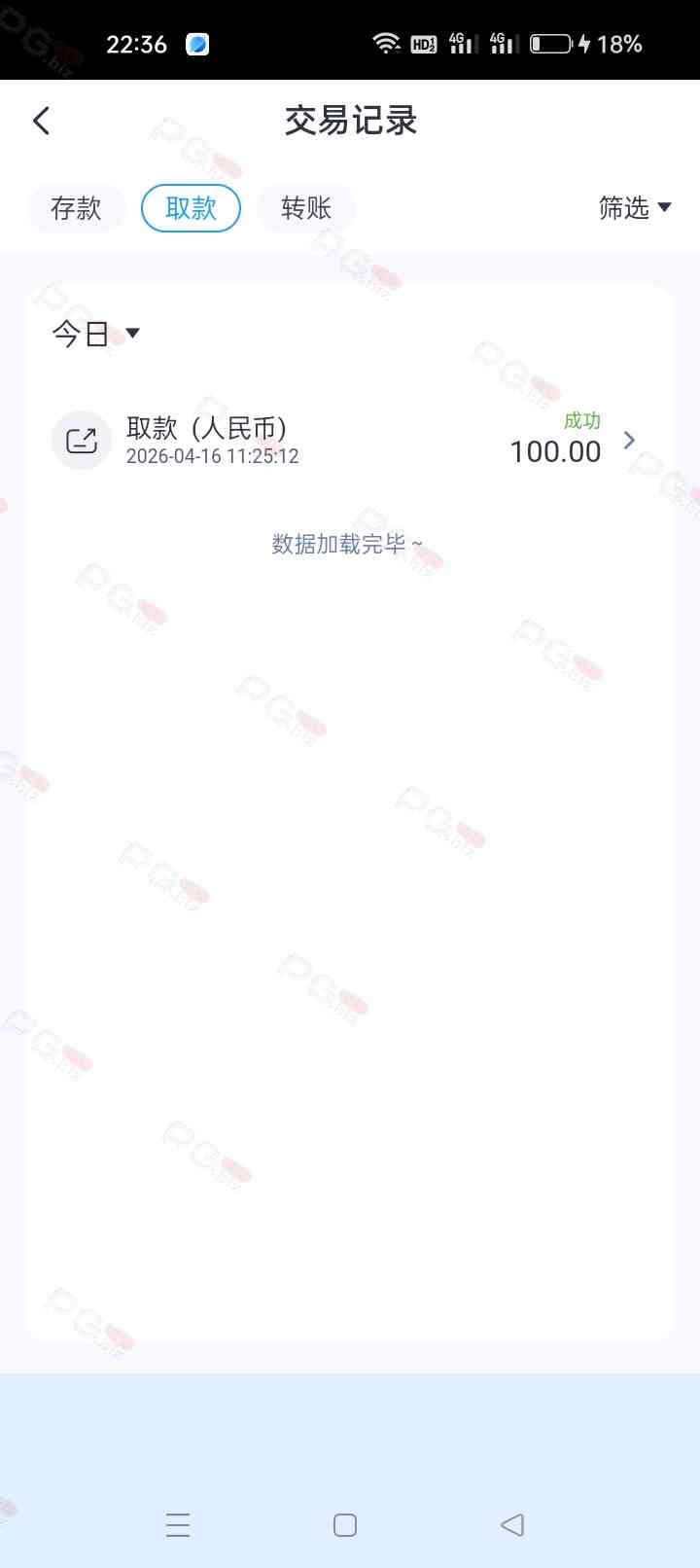
Task: Open the 取款 (人民币) 100.00 record
Action: click(x=350, y=441)
